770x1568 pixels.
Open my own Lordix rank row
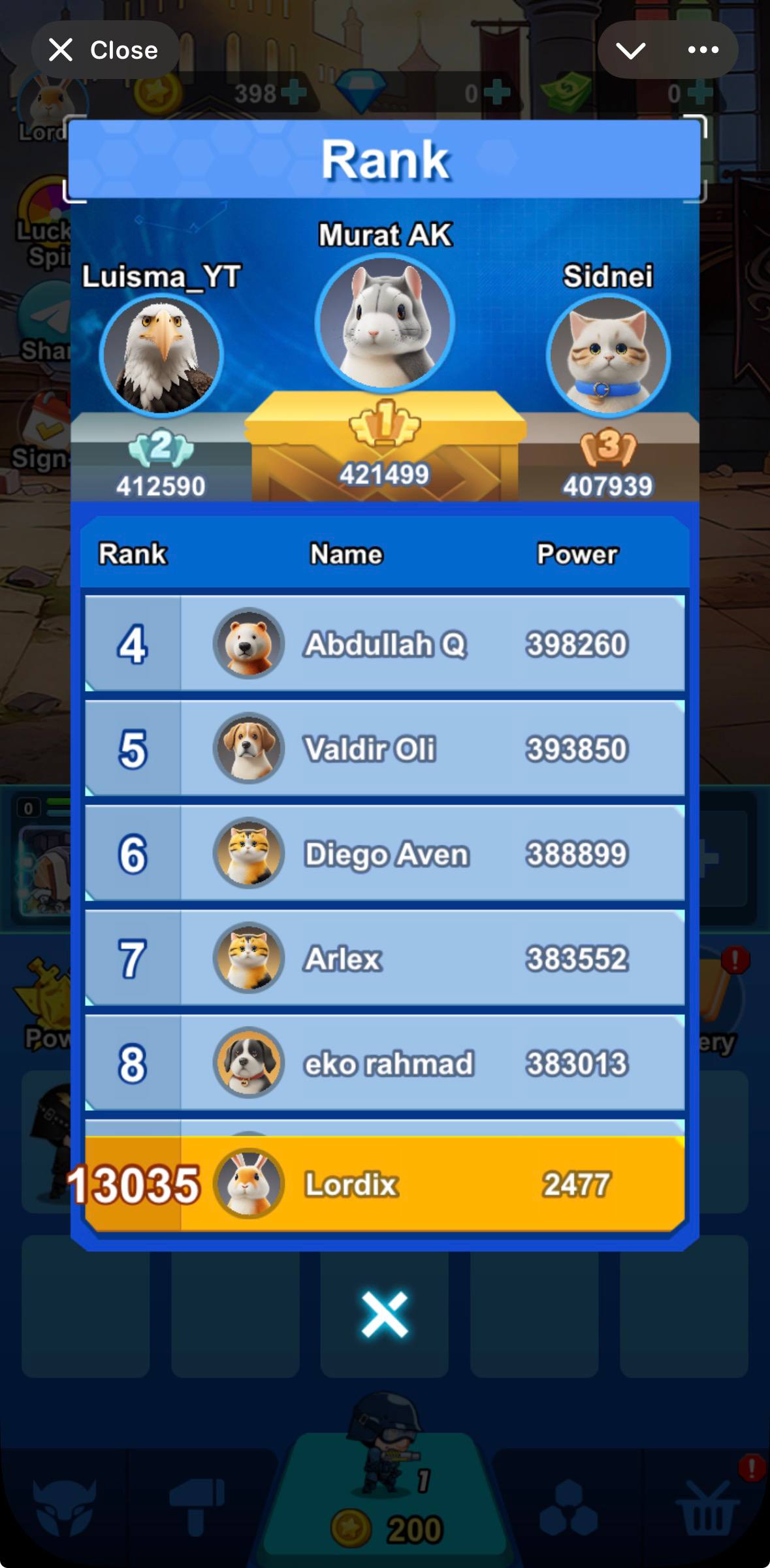tap(385, 1184)
